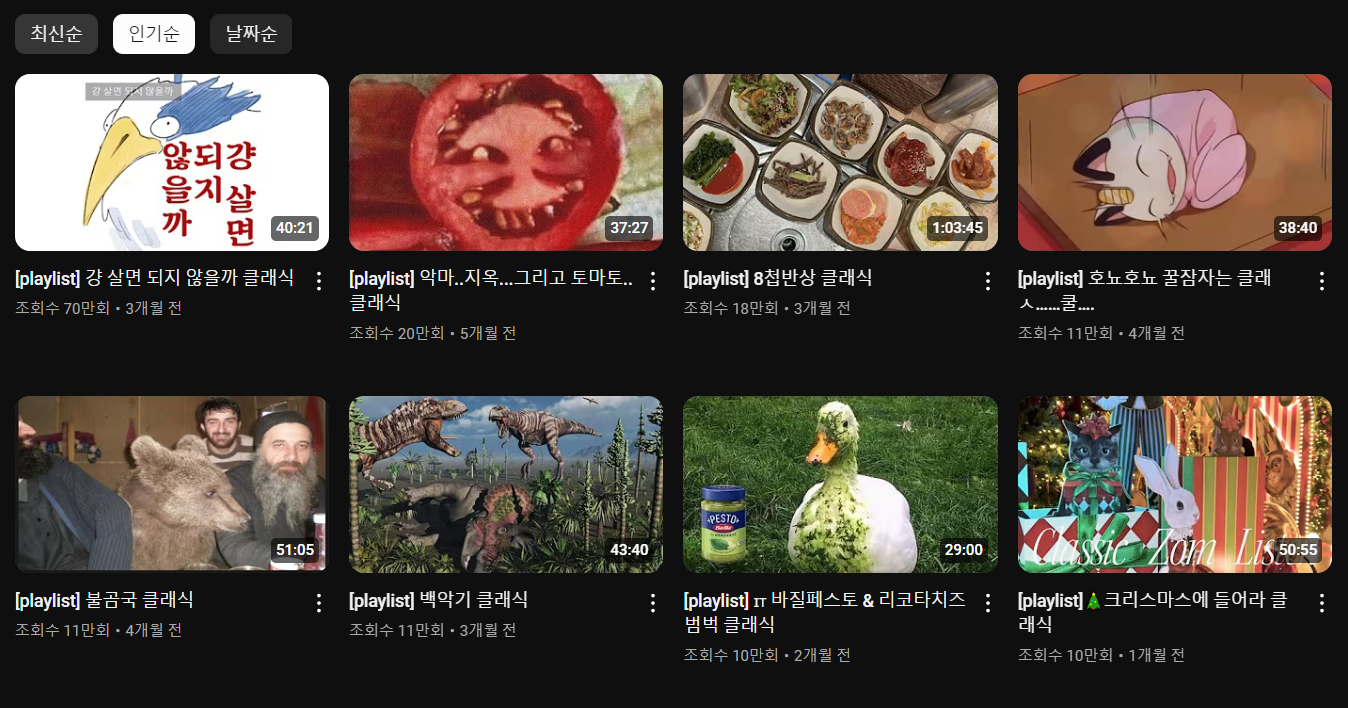1348x708 pixels.
Task: Open more options for 호뇨호뇨 꿀잠자는 클래식
Action: tap(1322, 281)
